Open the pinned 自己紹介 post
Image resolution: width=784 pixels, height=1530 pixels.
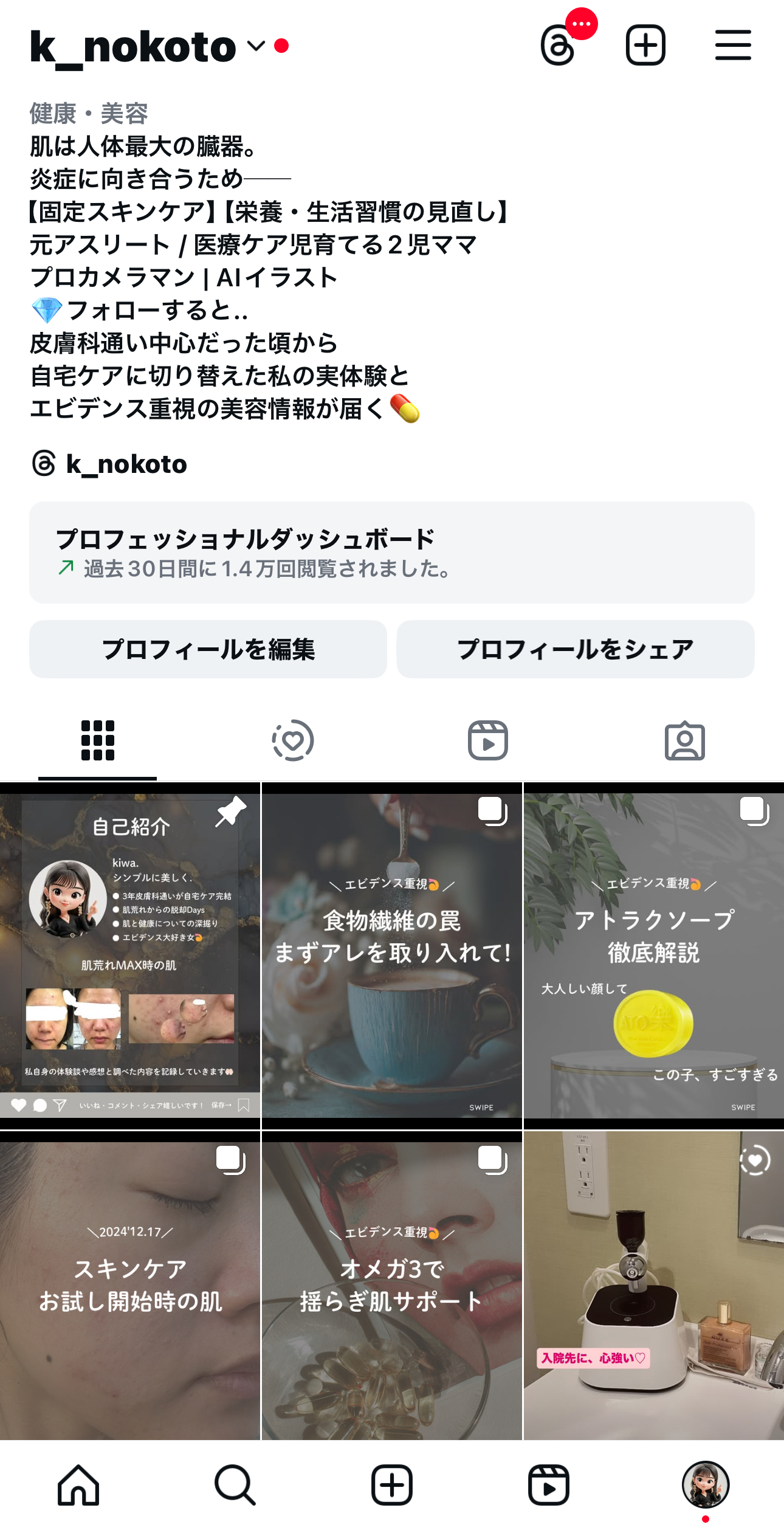pos(129,954)
